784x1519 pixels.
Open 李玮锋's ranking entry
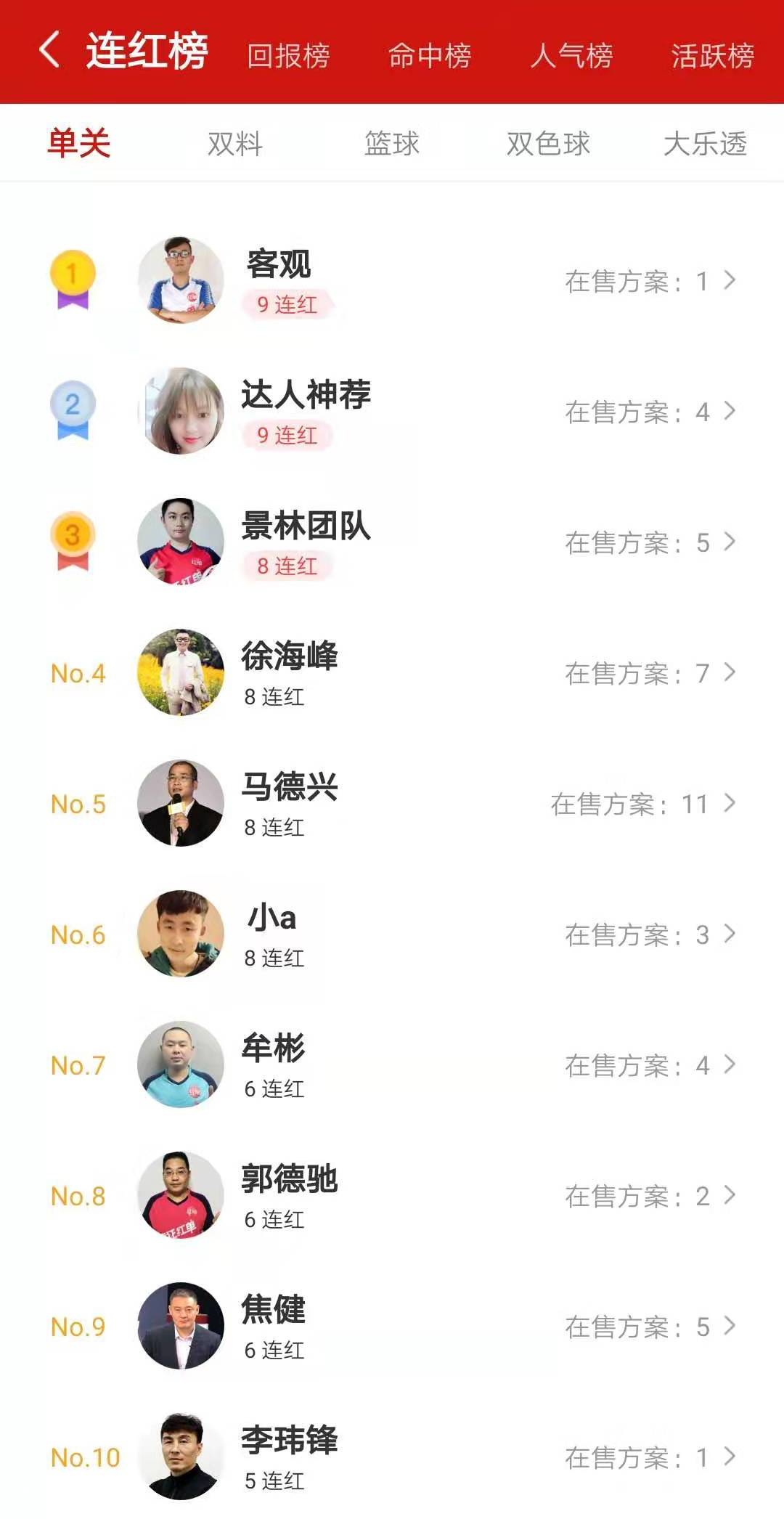392,1457
